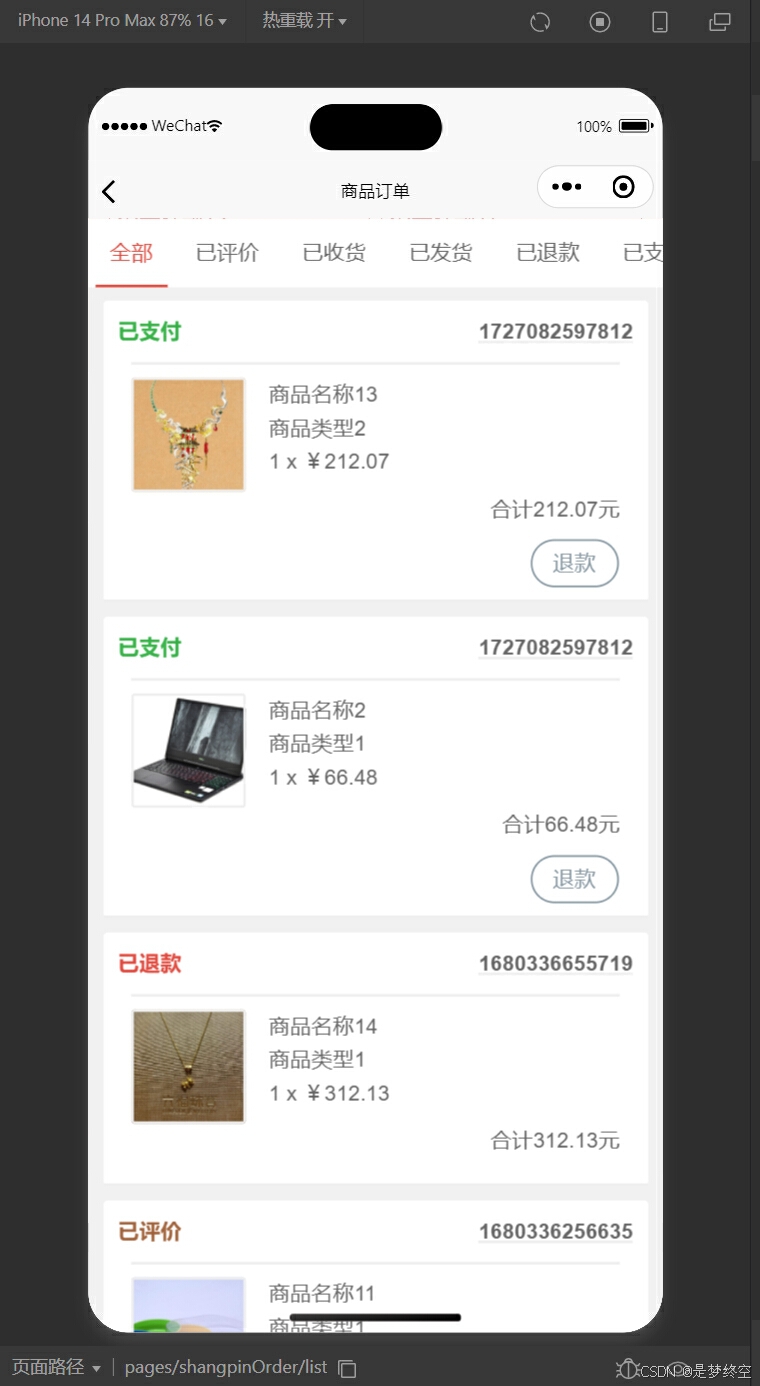Go back from the 商品订单 page
760x1386 pixels.
tap(109, 191)
